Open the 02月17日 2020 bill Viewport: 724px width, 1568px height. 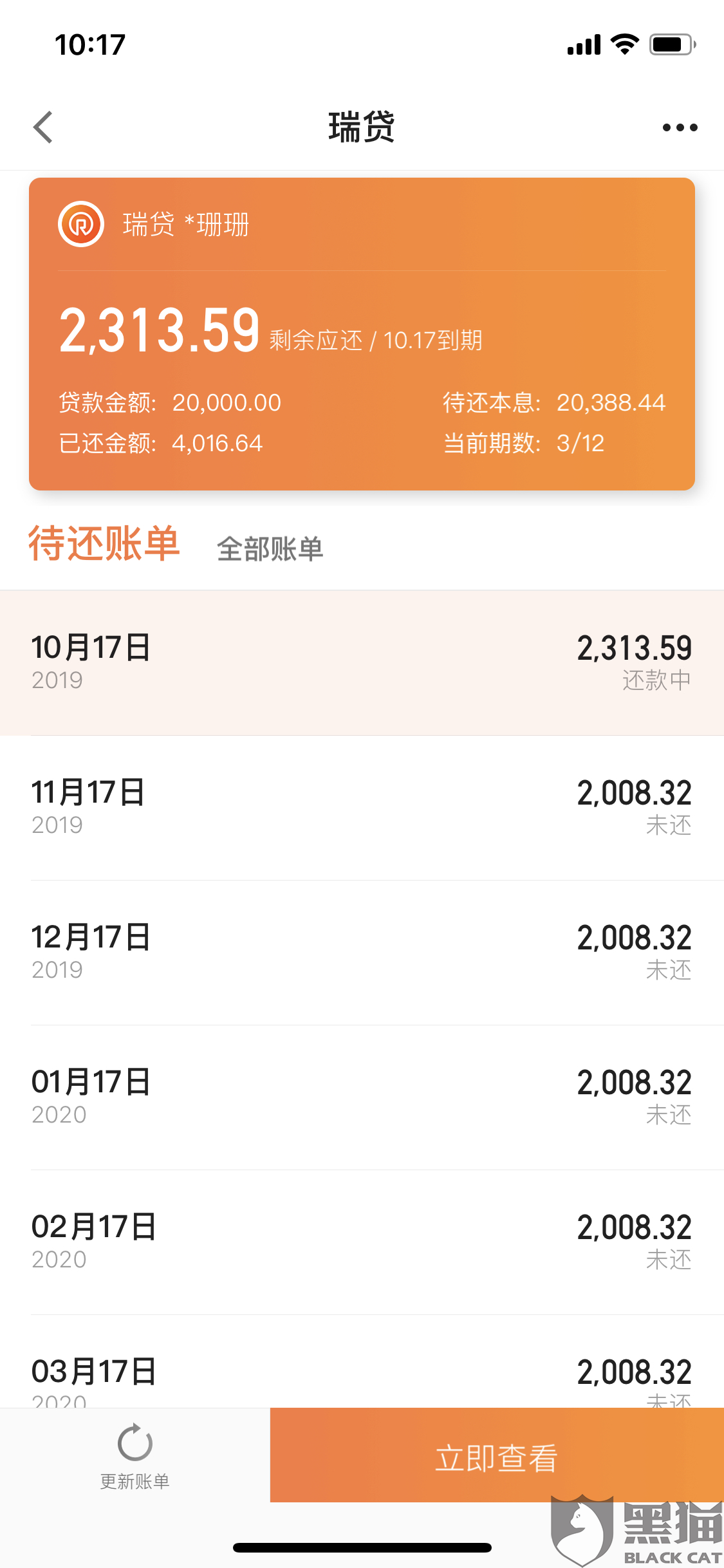point(362,1242)
